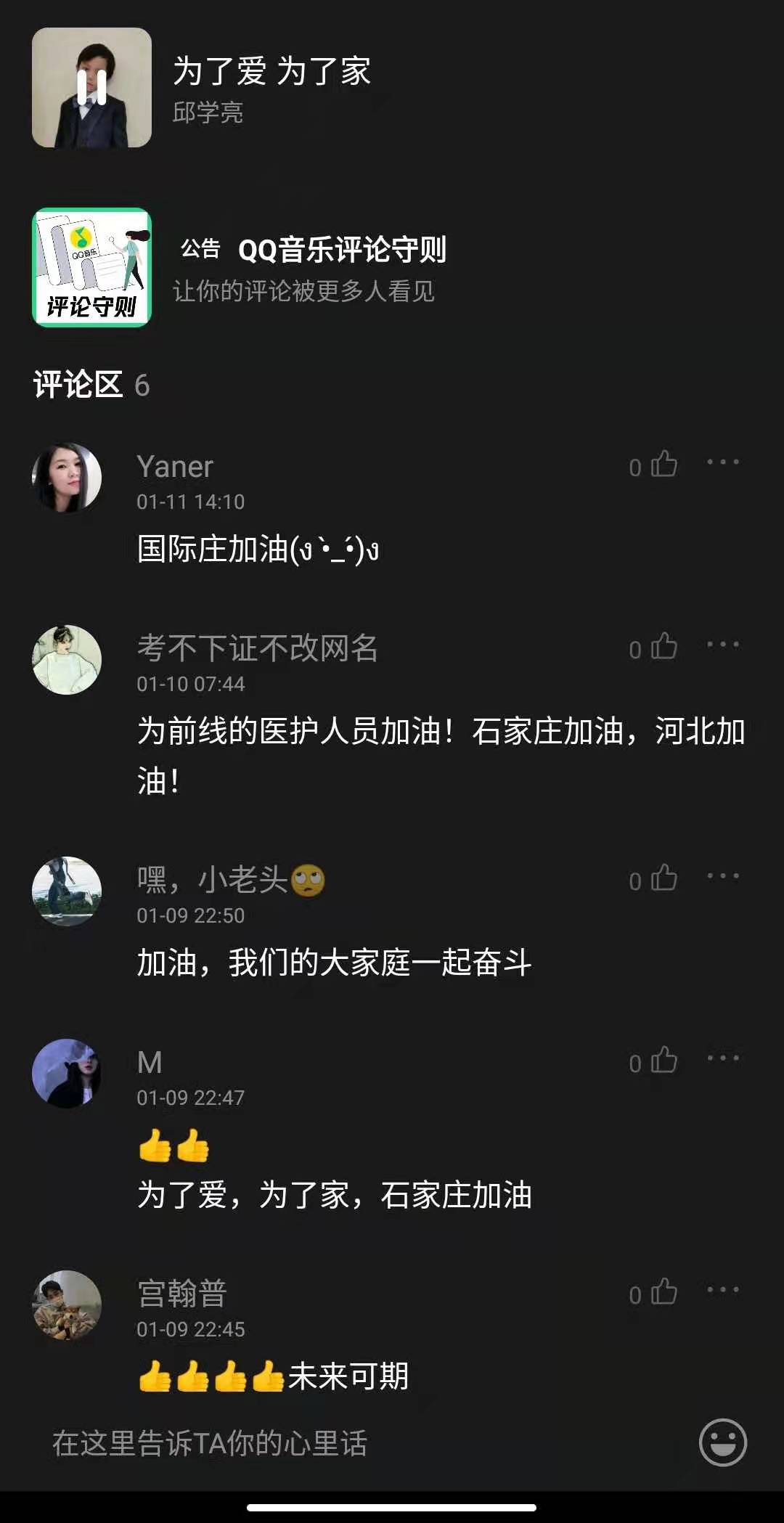
Task: Open more options on Yaner's comment
Action: pyautogui.click(x=723, y=462)
